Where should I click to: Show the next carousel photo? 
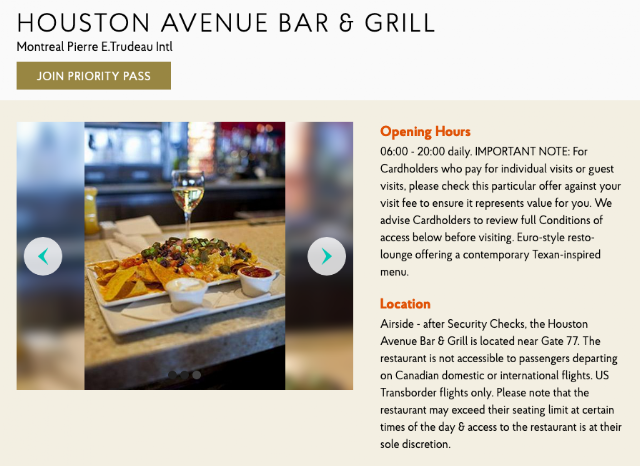[326, 256]
